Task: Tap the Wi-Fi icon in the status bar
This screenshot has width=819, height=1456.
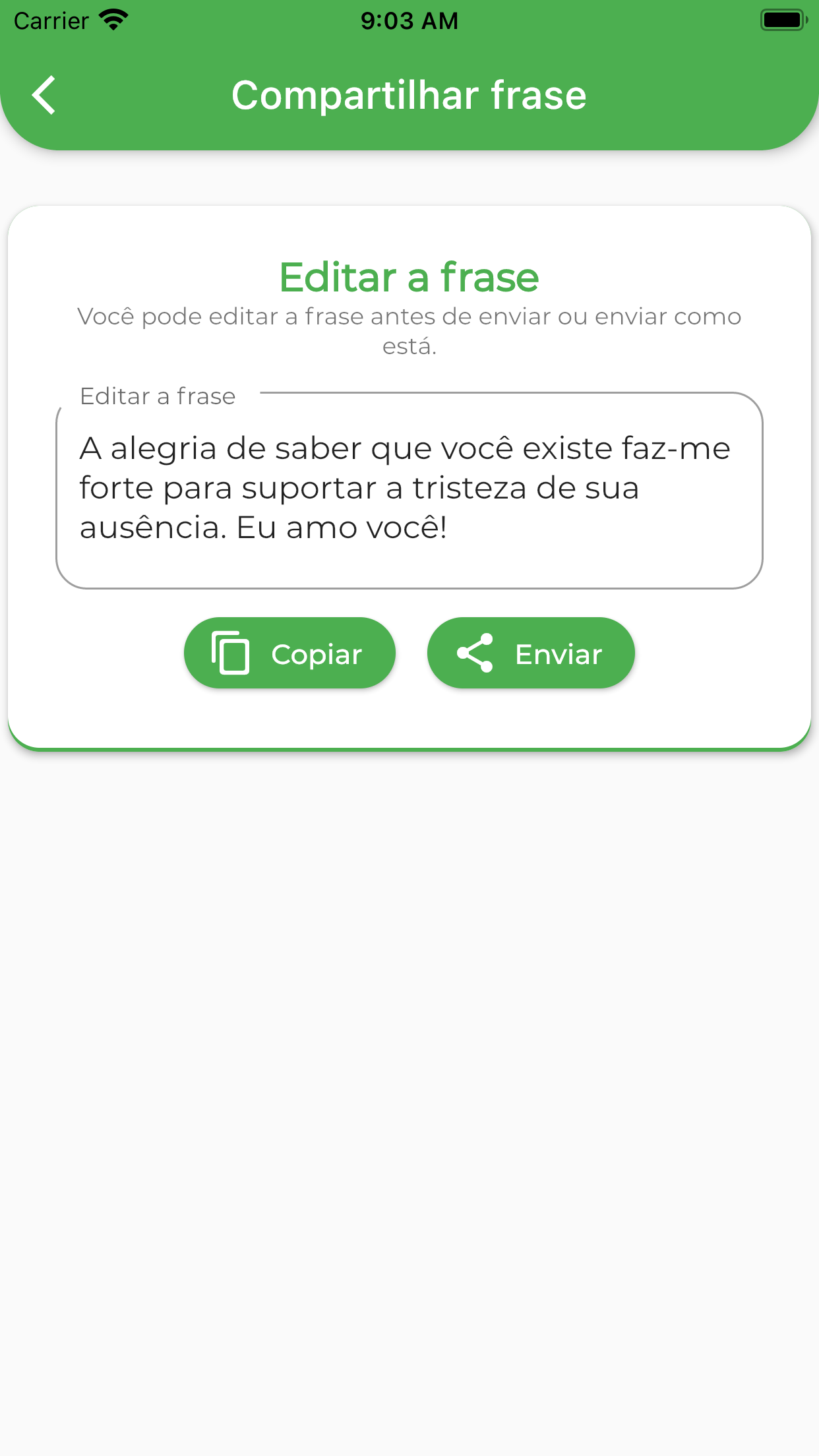Action: tap(112, 20)
